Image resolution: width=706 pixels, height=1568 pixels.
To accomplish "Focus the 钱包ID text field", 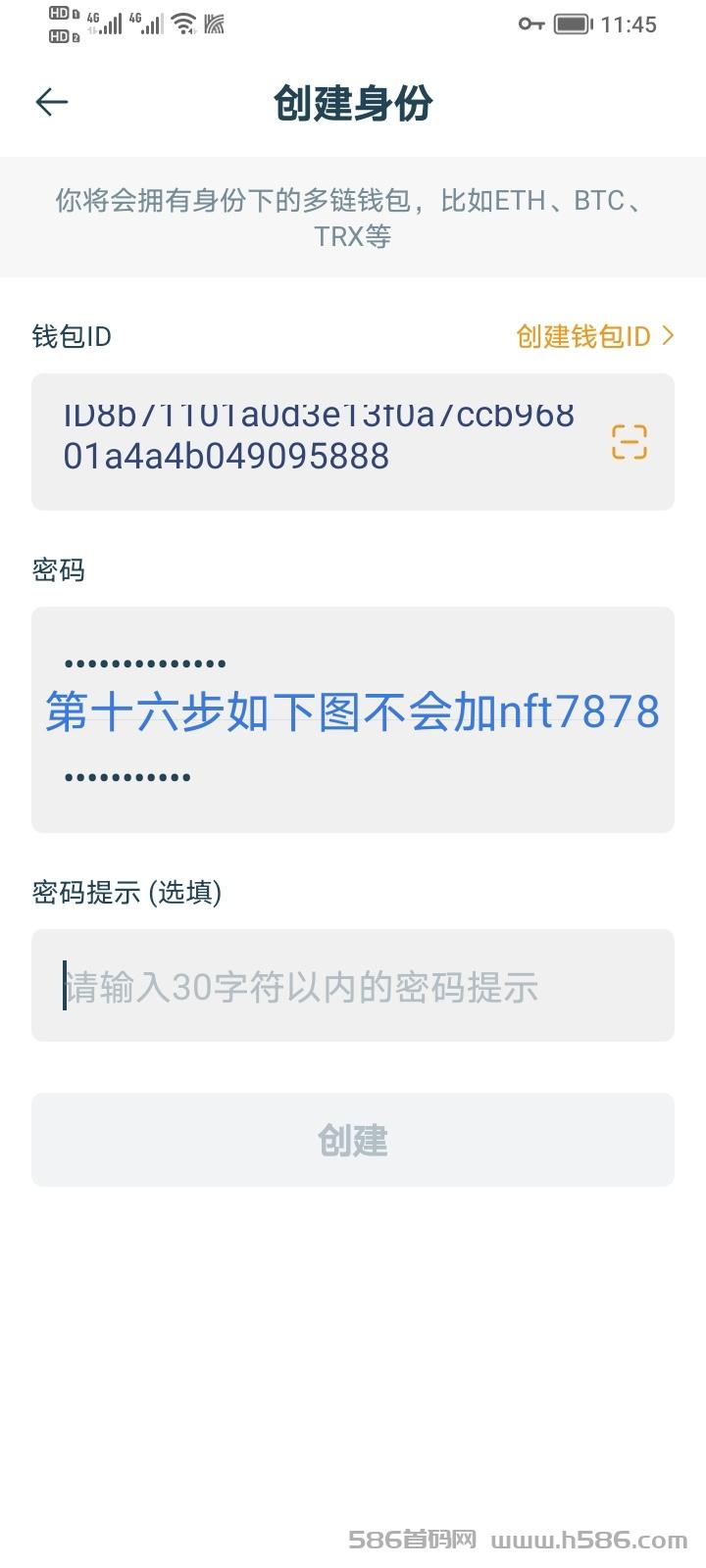I will [353, 442].
